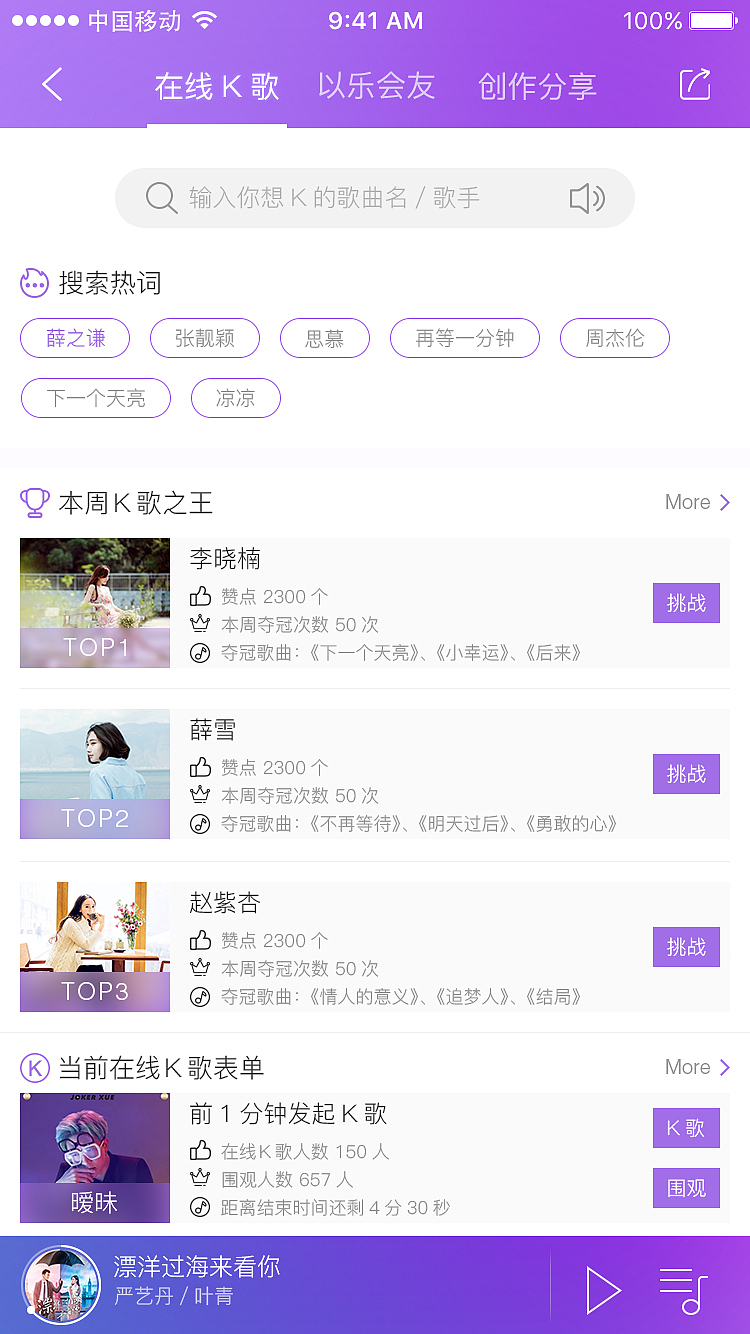
Task: Tap the crown icon on 李晓楠's entry
Action: coord(199,622)
